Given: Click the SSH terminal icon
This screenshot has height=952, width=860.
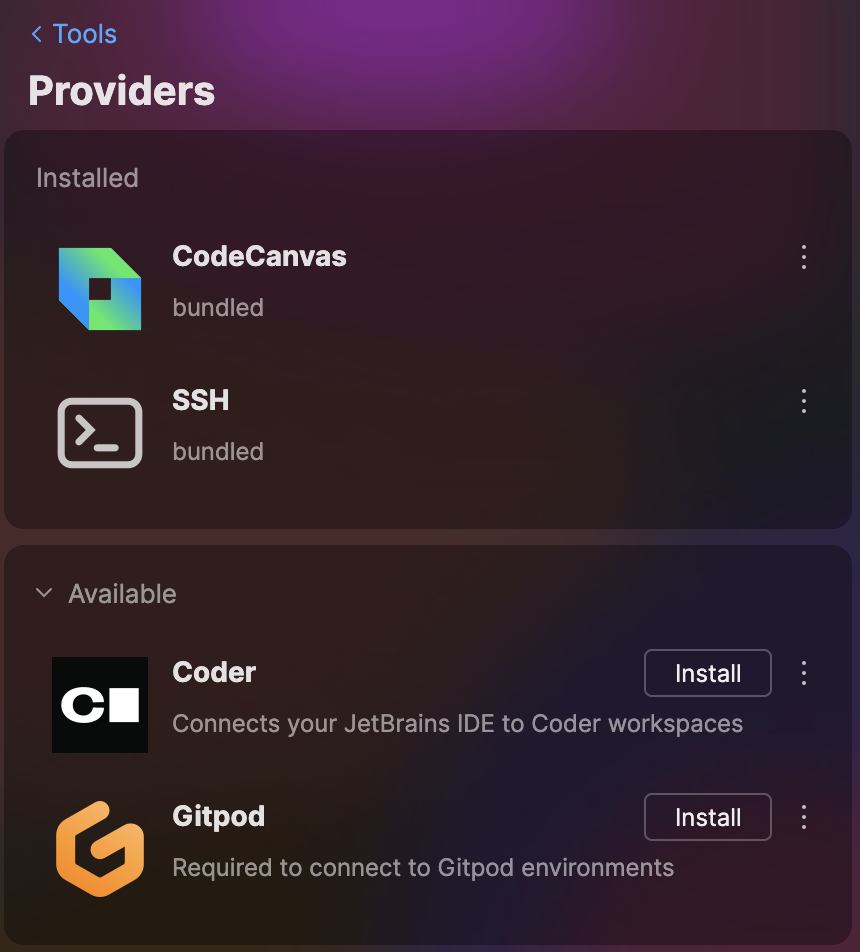Looking at the screenshot, I should pos(100,432).
